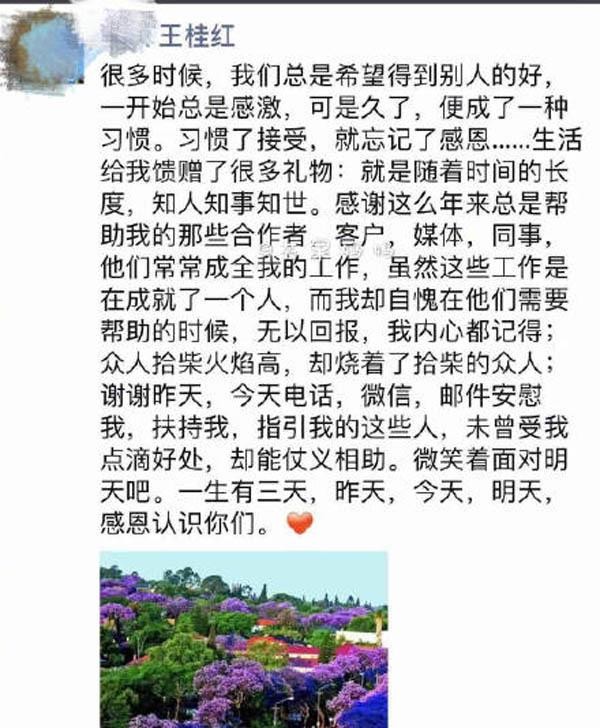Open 王桂红's profile from her name
Viewport: 600px width, 728px height.
(201, 39)
